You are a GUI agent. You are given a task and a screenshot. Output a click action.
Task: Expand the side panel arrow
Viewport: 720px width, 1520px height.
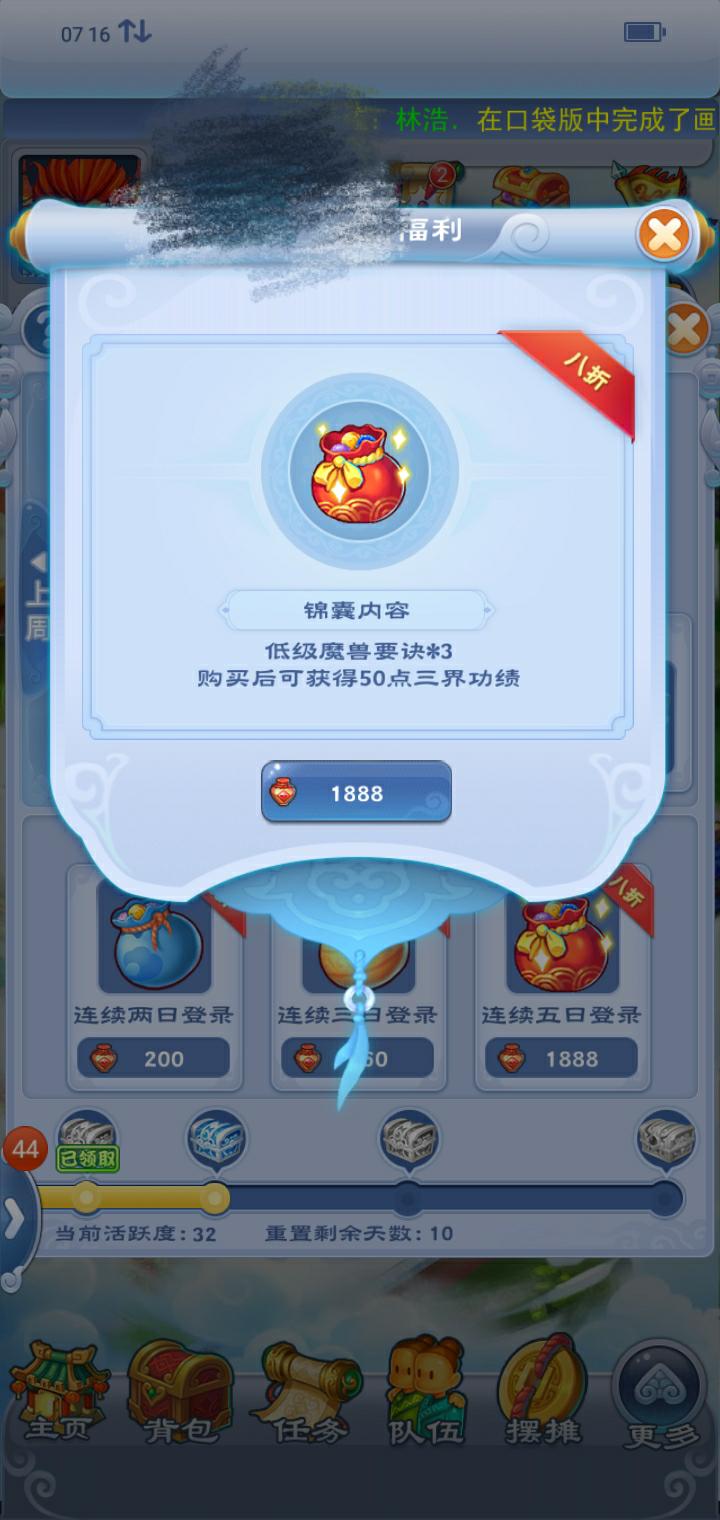15,1220
